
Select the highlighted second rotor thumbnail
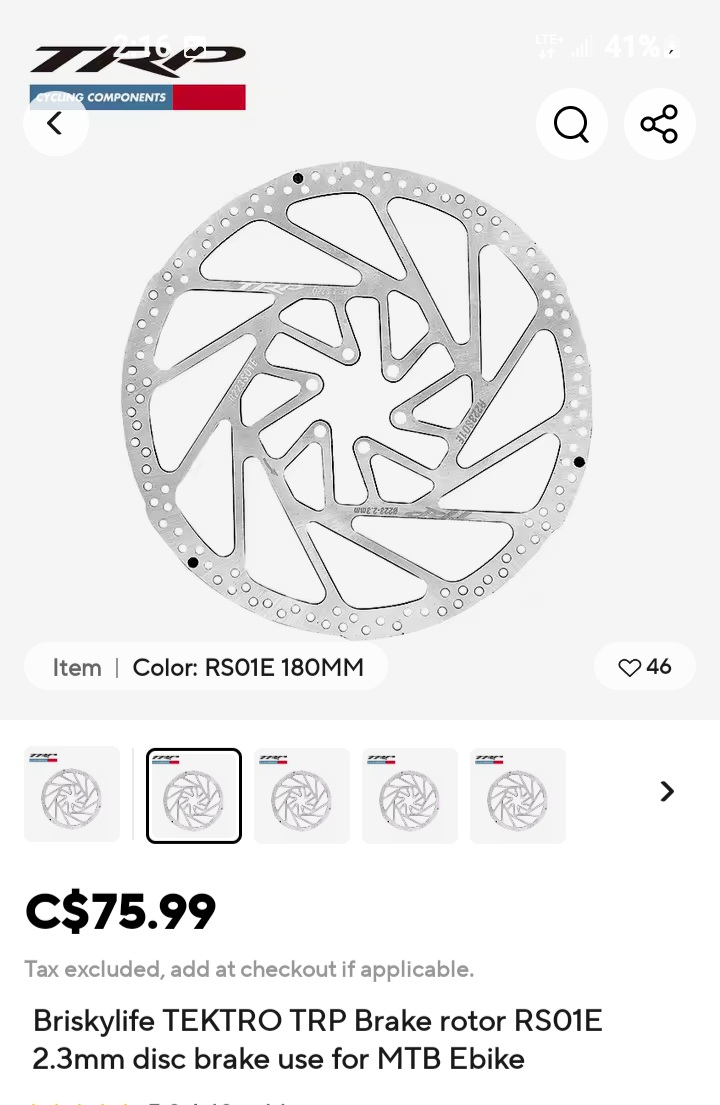[194, 794]
